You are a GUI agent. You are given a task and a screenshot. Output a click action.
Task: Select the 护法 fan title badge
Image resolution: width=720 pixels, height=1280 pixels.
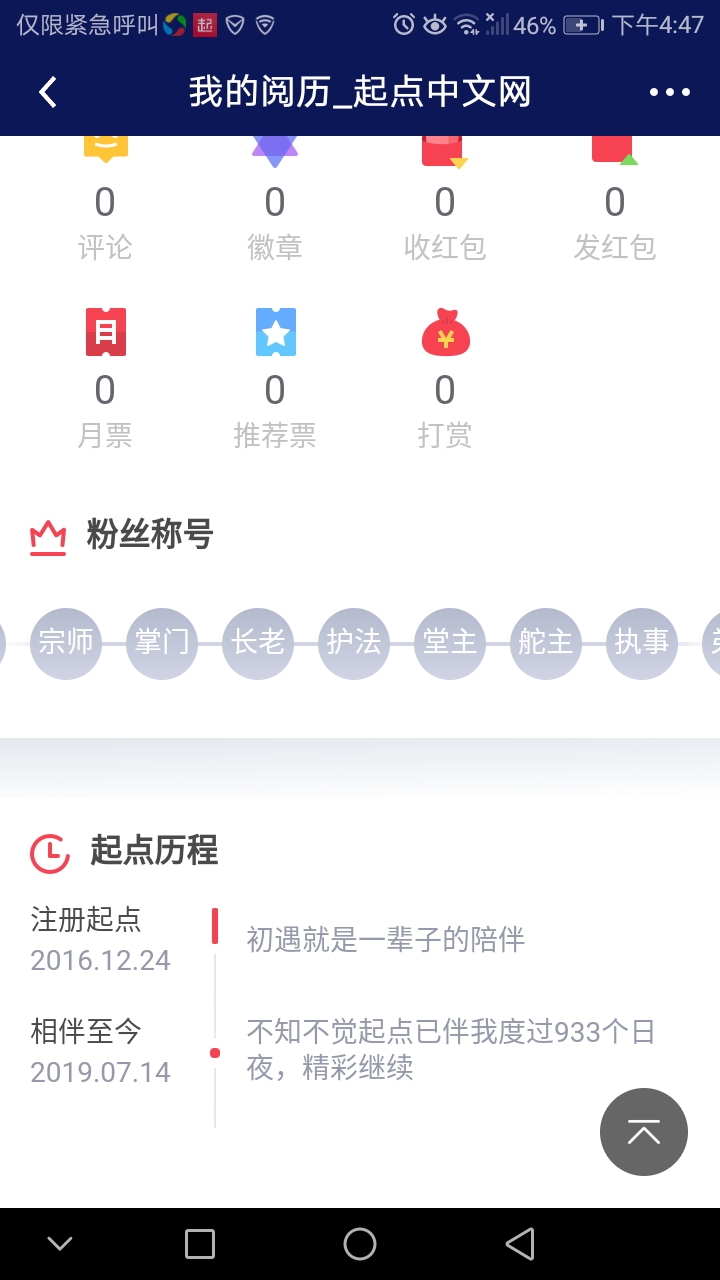pos(354,643)
